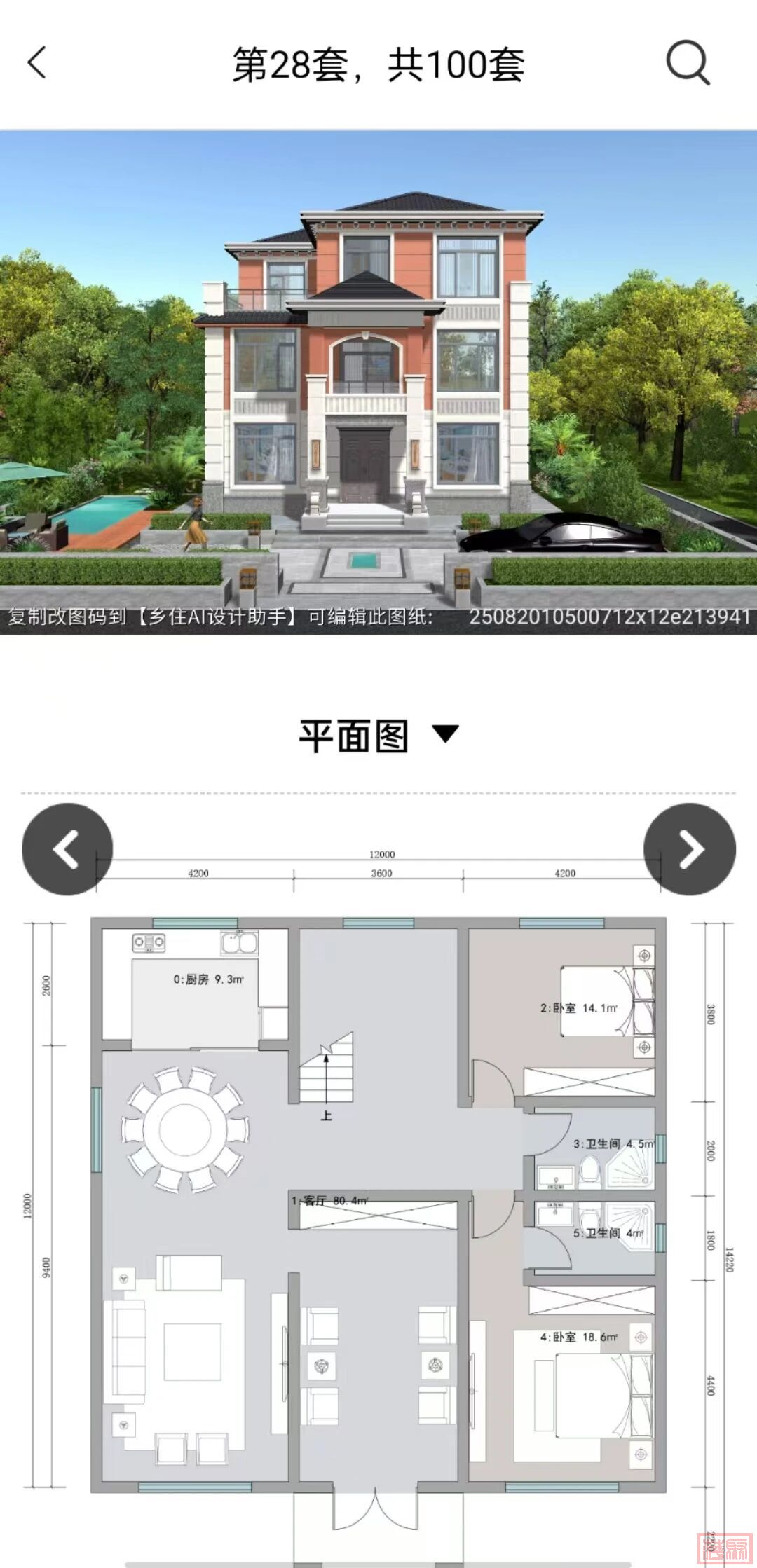Go back using the top-left arrow

(37, 63)
